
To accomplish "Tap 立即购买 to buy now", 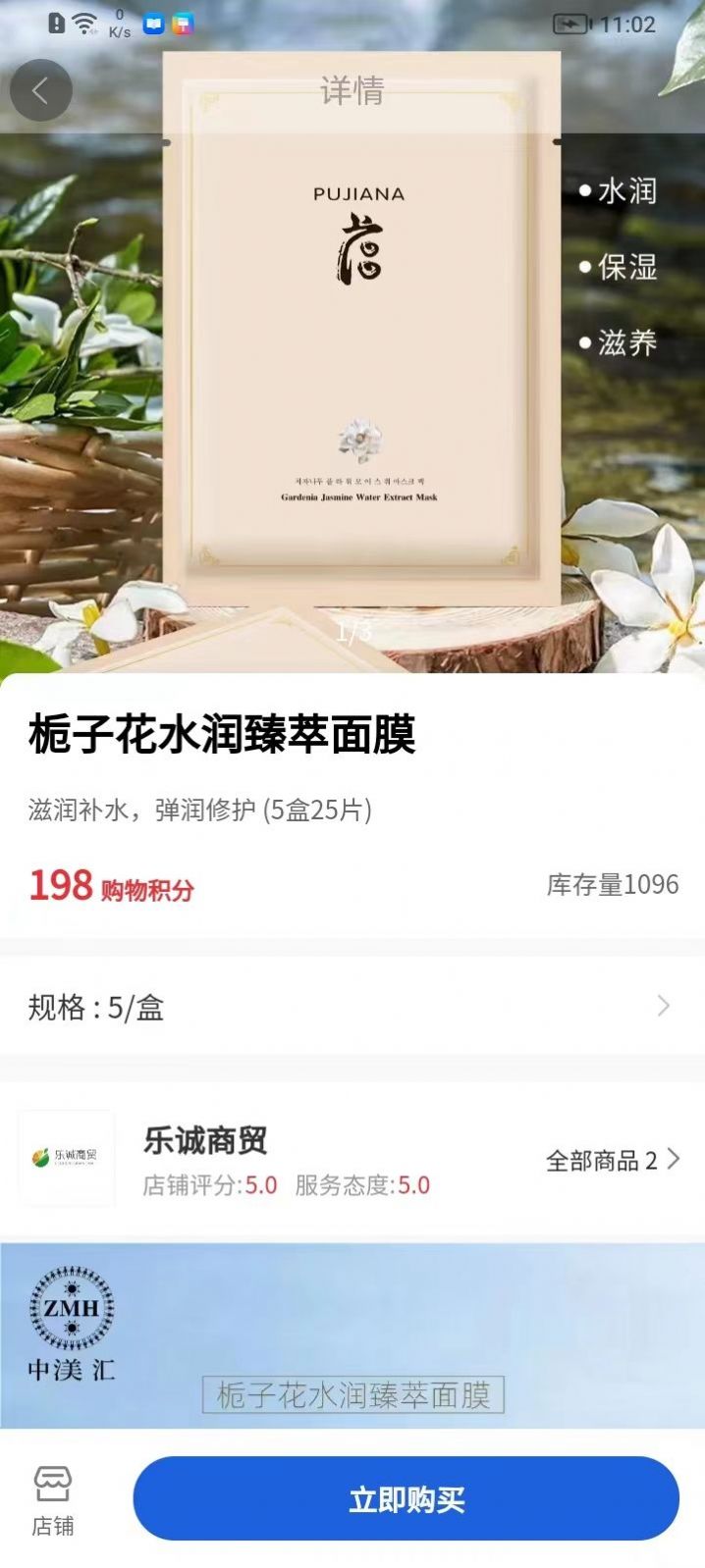I will (x=406, y=1498).
